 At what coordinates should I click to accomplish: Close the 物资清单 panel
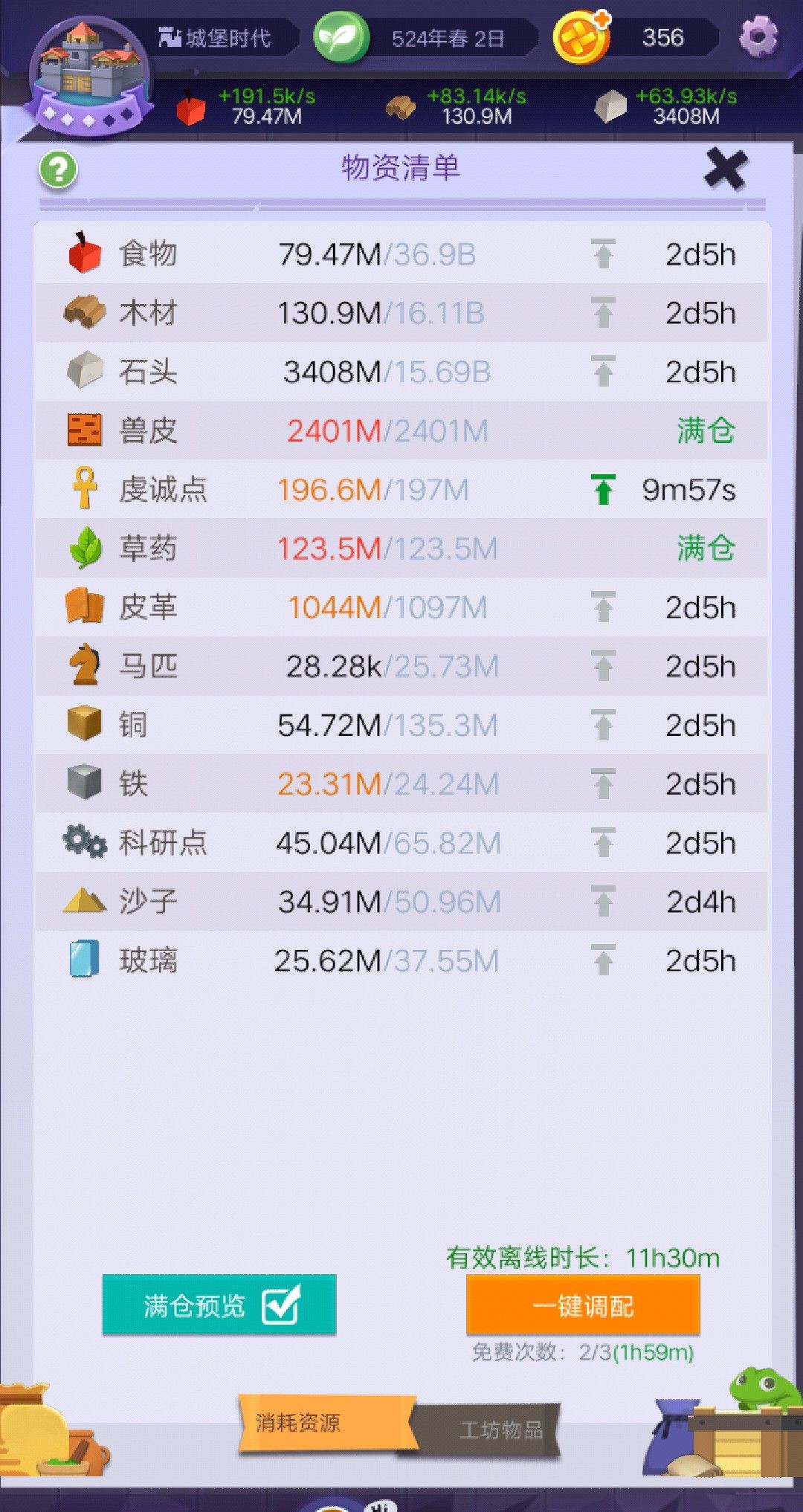pyautogui.click(x=725, y=169)
